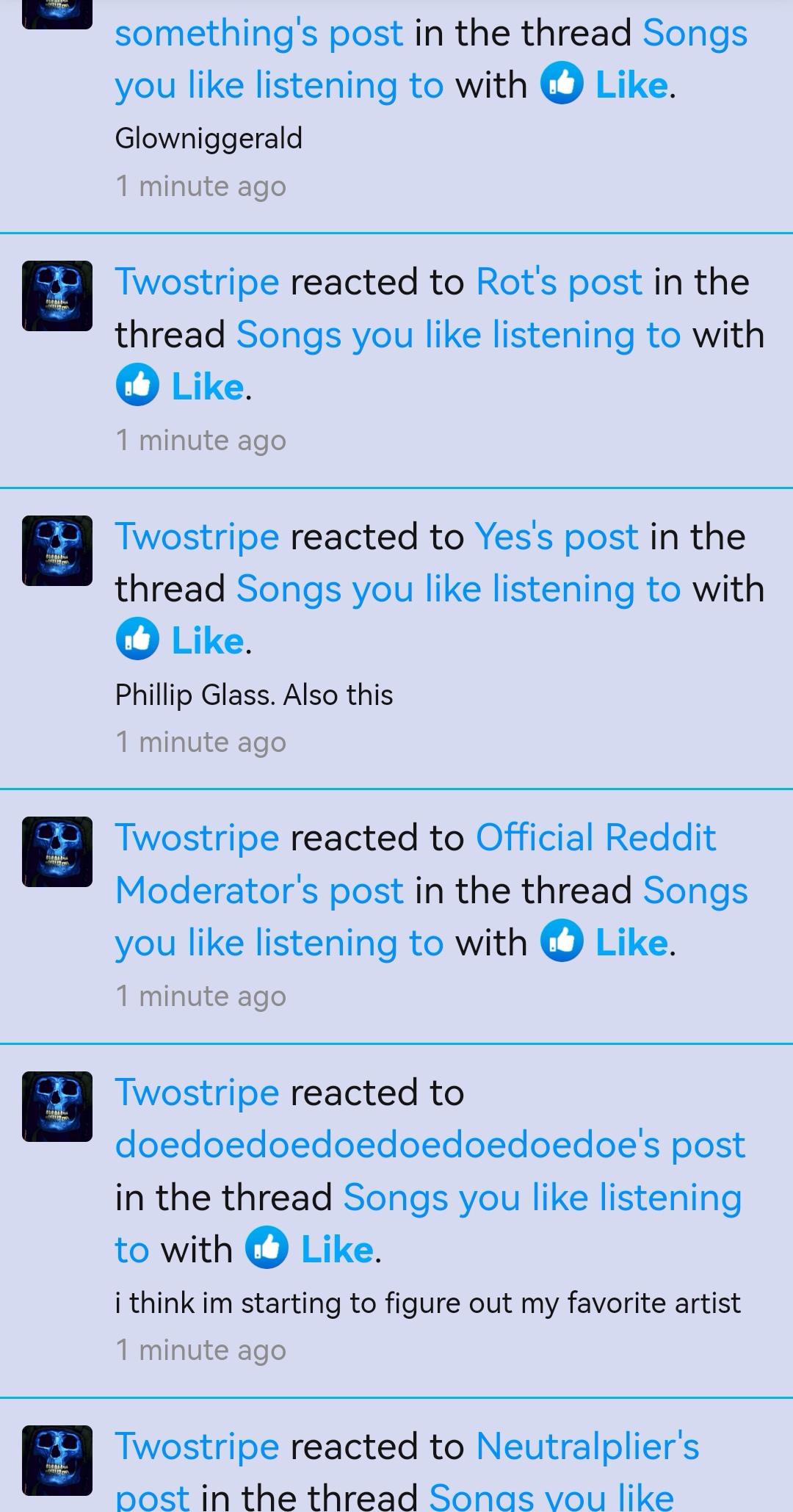Open Yes's post link
This screenshot has width=793, height=1512.
point(556,538)
